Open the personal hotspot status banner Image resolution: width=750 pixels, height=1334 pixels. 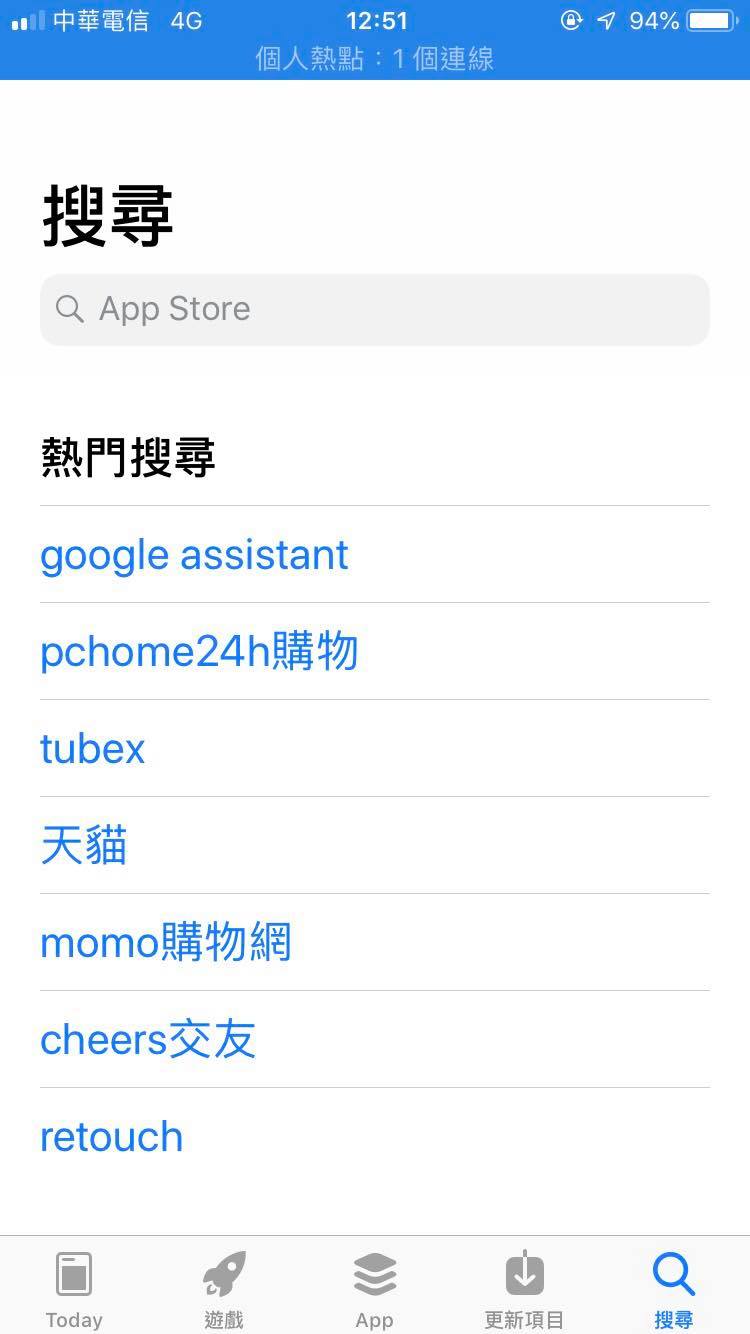[x=375, y=59]
